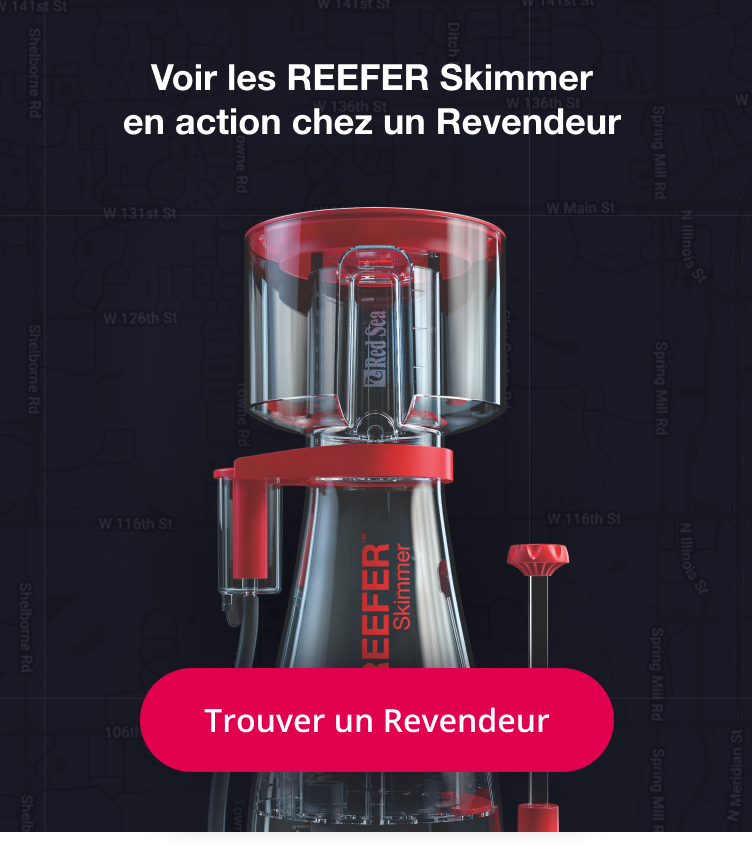Tap the Trouver un Revendeur button
This screenshot has height=852, width=752.
coord(376,720)
